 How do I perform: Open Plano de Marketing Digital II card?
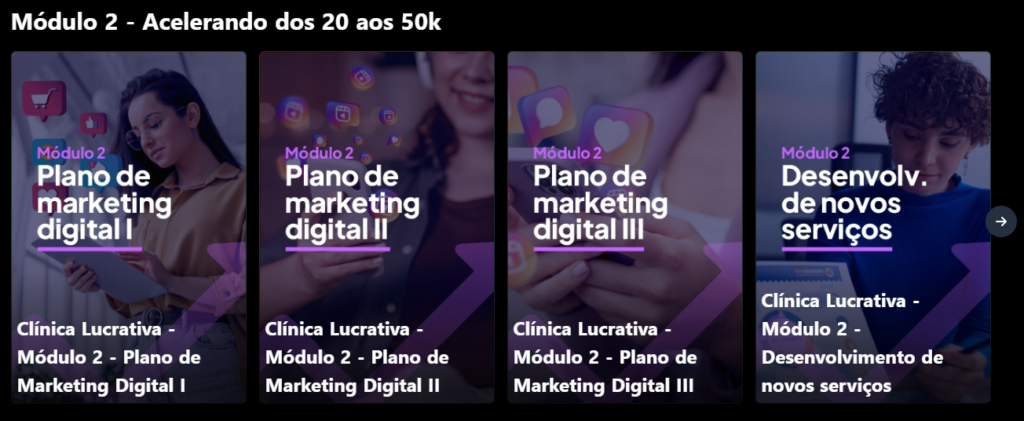[x=376, y=227]
